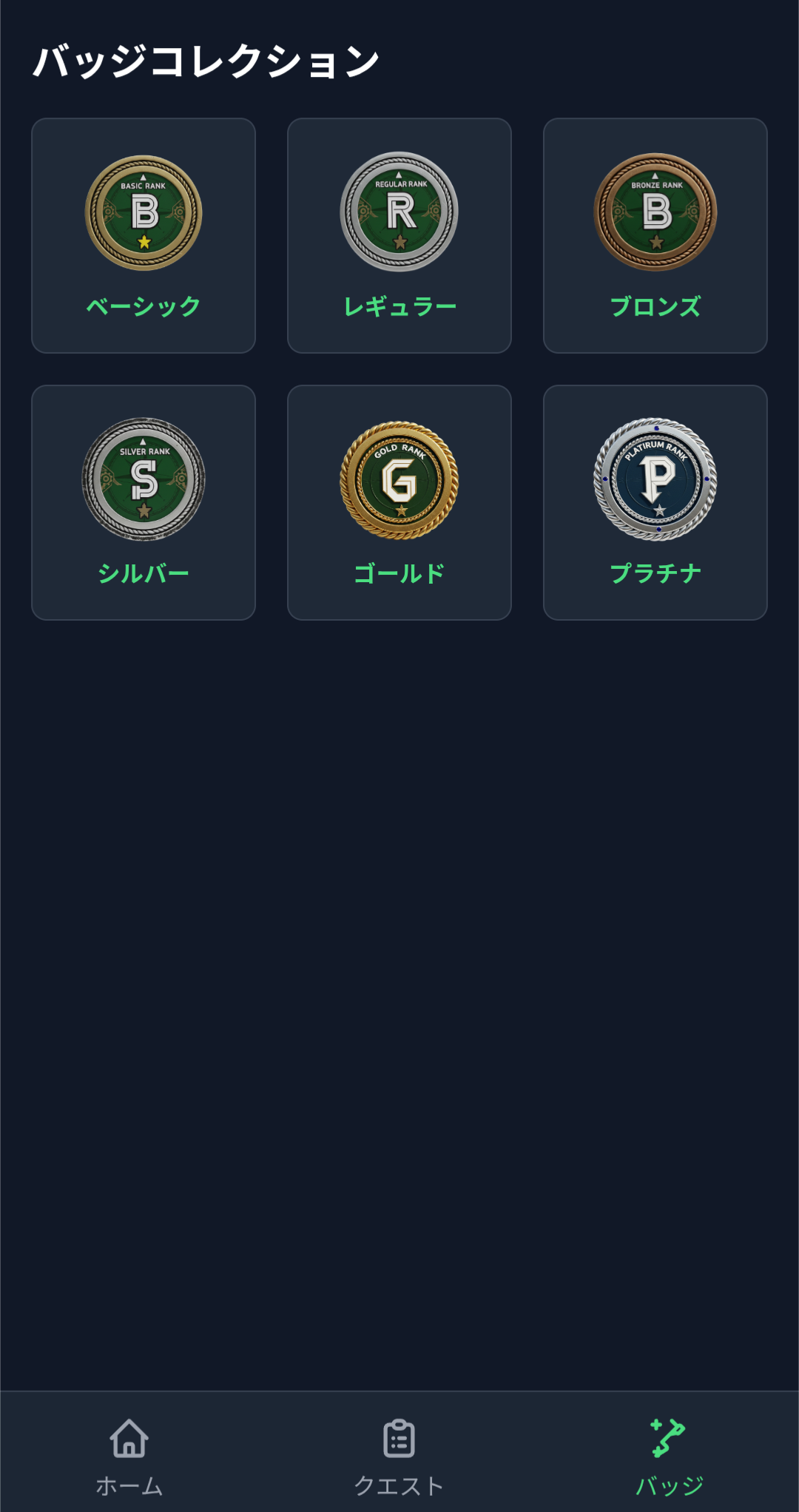The height and width of the screenshot is (1512, 799).
Task: Select the レギュラー badge card
Action: coord(399,235)
